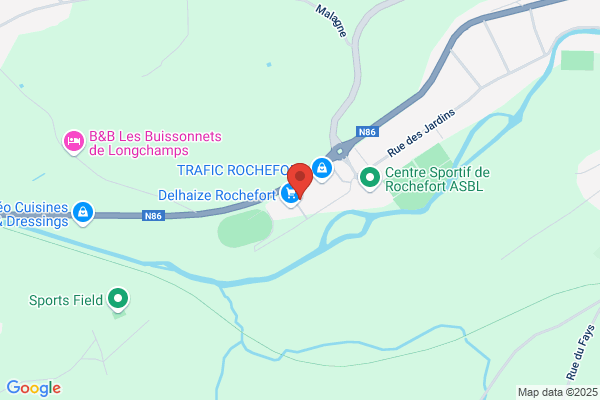This screenshot has width=600, height=400.
Task: Select the Sports Field marker
Action: click(x=118, y=300)
